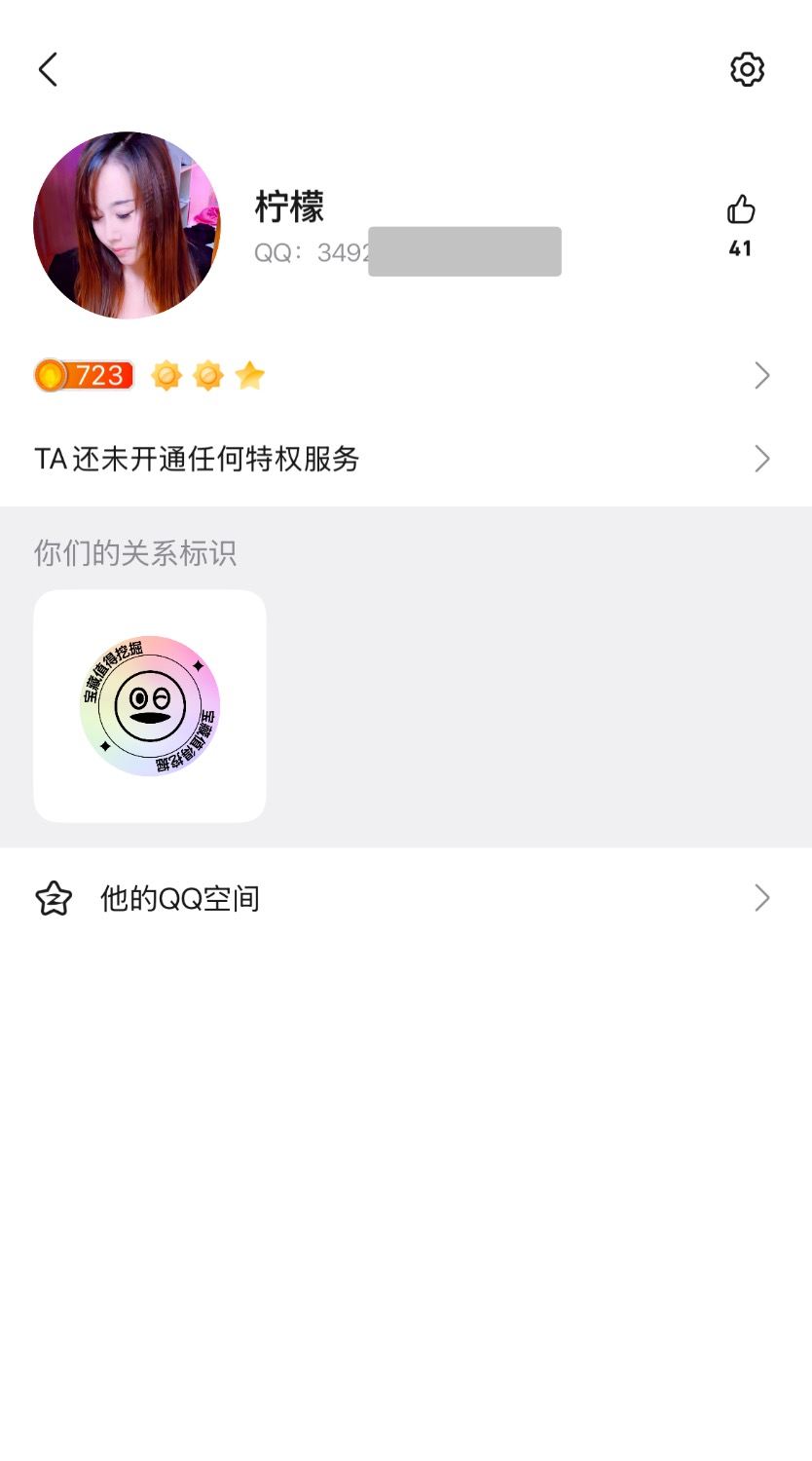Give a thumbs-up like to 柠檬

click(x=741, y=210)
